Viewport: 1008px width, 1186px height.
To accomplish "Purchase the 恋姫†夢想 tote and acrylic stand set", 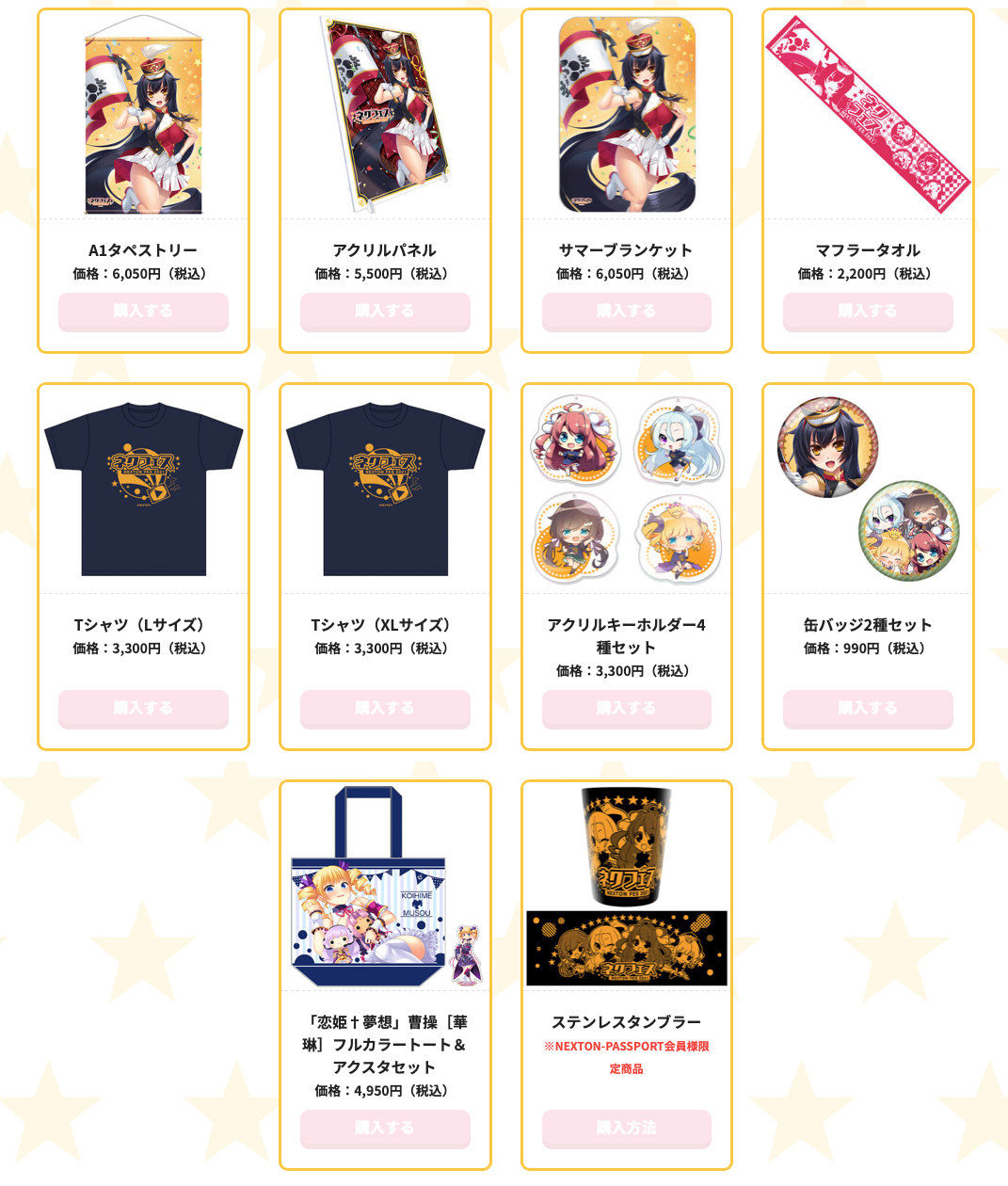I will (384, 1128).
